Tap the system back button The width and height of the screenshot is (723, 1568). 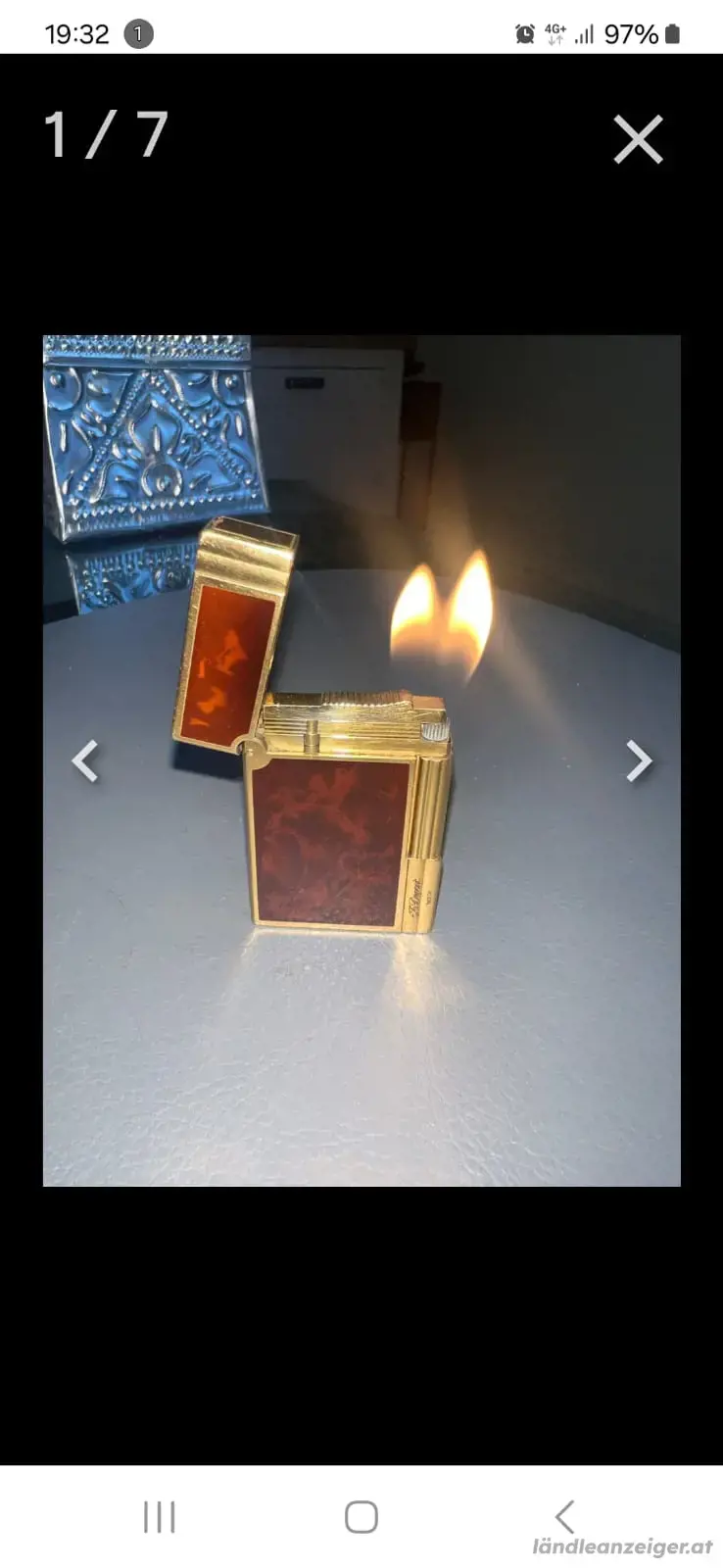point(564,1516)
